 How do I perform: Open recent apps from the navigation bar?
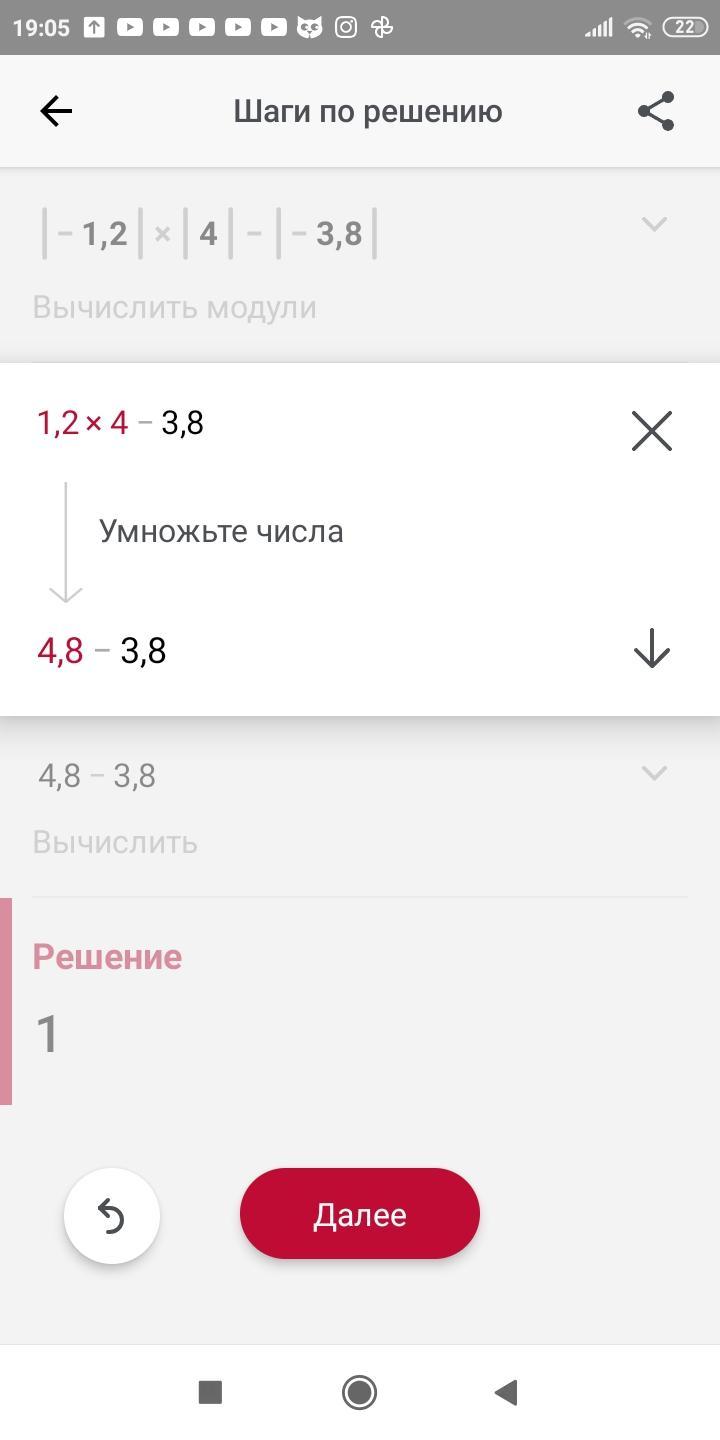tap(210, 1392)
